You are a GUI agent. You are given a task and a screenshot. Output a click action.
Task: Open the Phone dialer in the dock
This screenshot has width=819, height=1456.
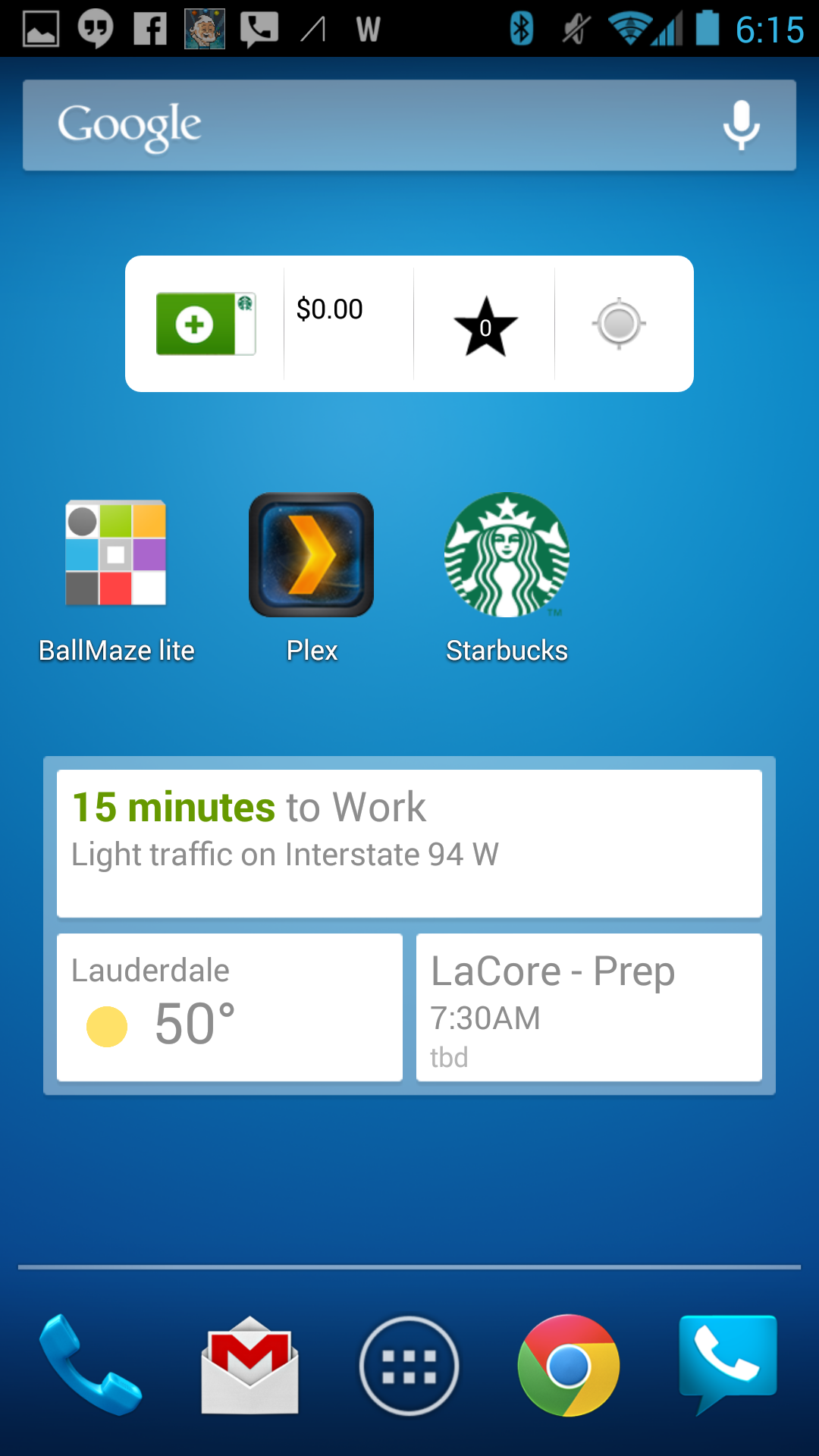(89, 1365)
